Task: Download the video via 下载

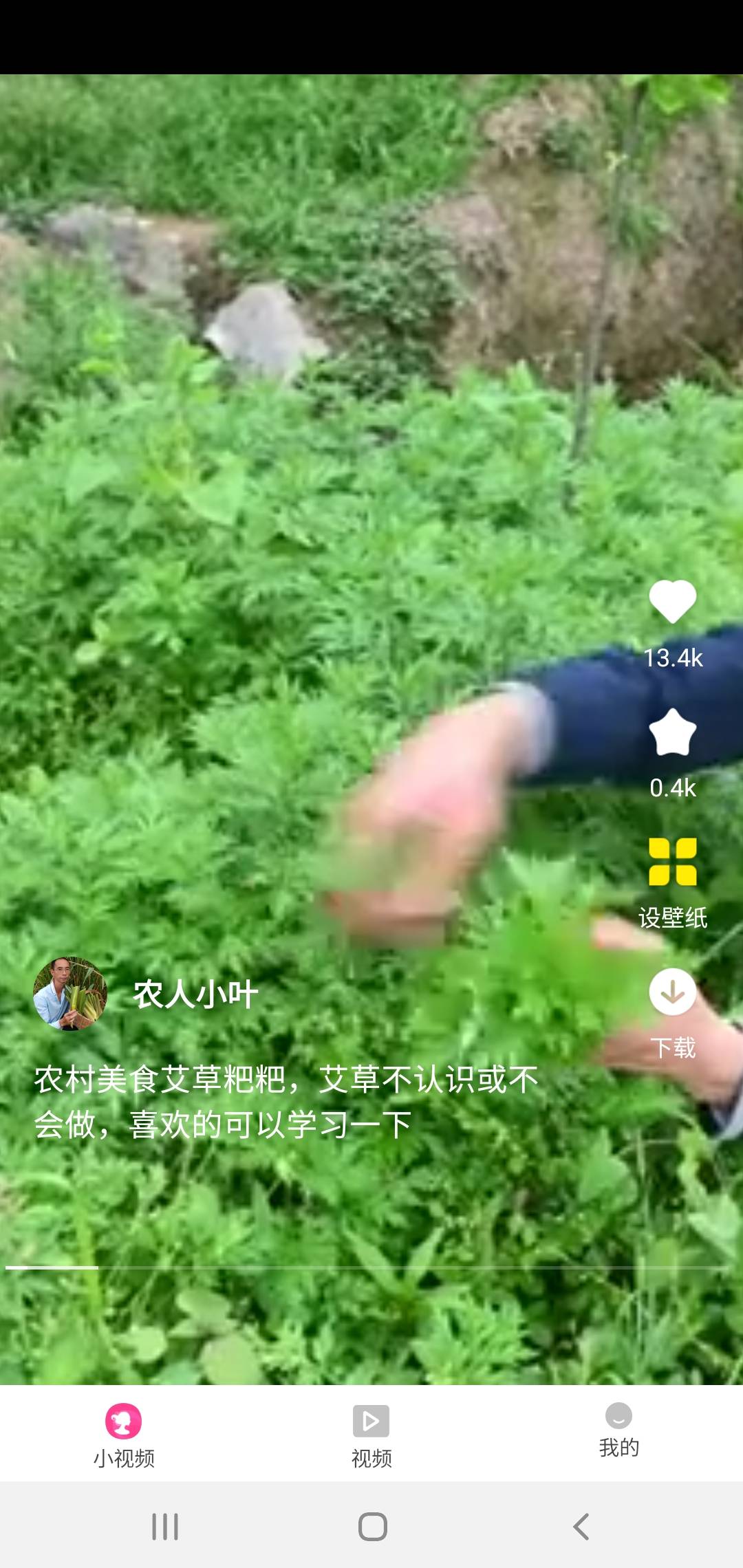Action: coord(672,992)
